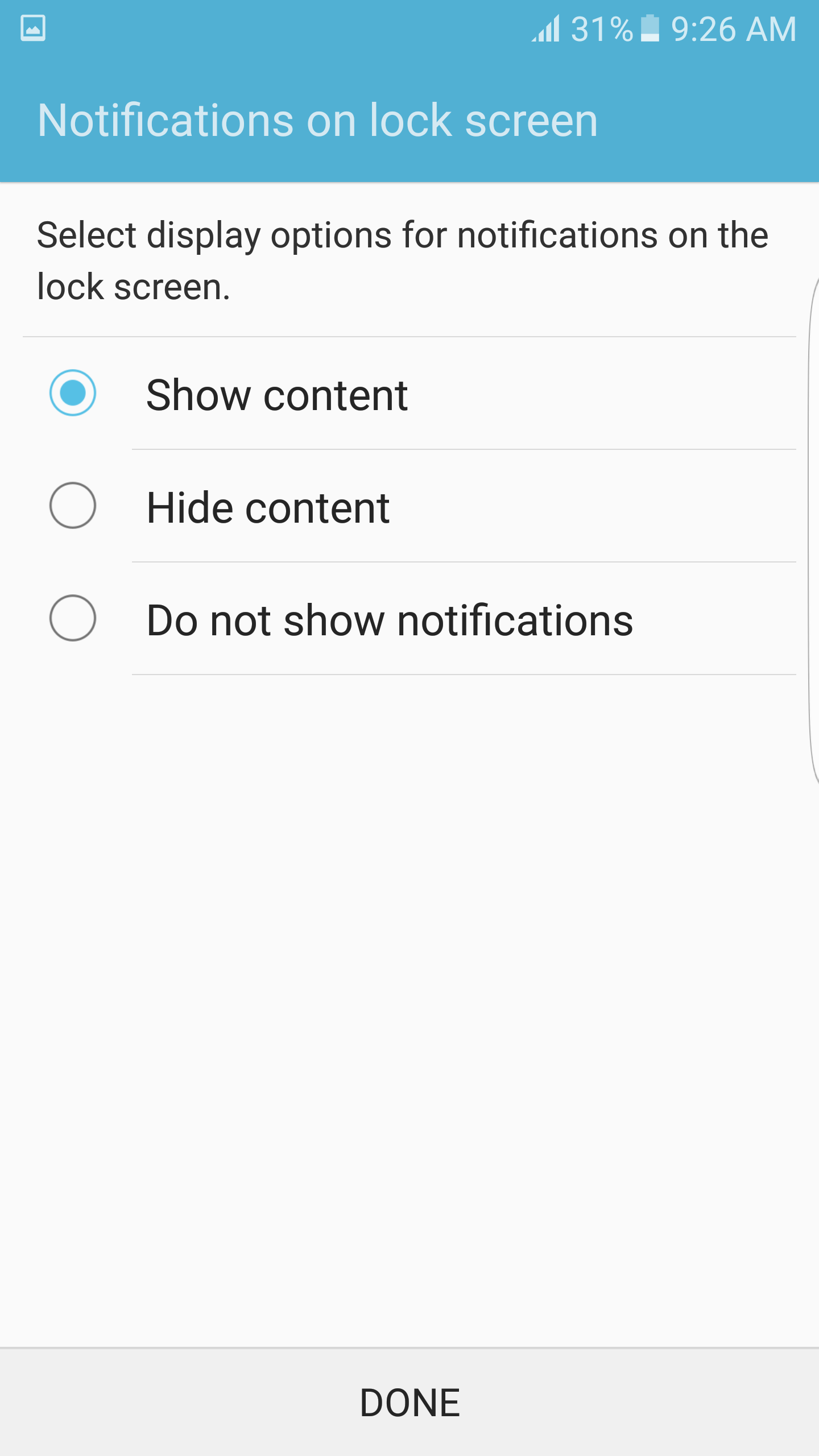This screenshot has height=1456, width=819.
Task: Select the Show content option
Action: [409, 394]
